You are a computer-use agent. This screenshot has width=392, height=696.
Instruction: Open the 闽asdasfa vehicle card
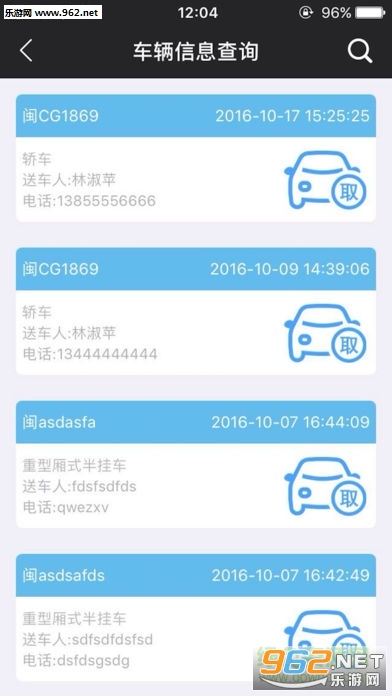[x=196, y=464]
